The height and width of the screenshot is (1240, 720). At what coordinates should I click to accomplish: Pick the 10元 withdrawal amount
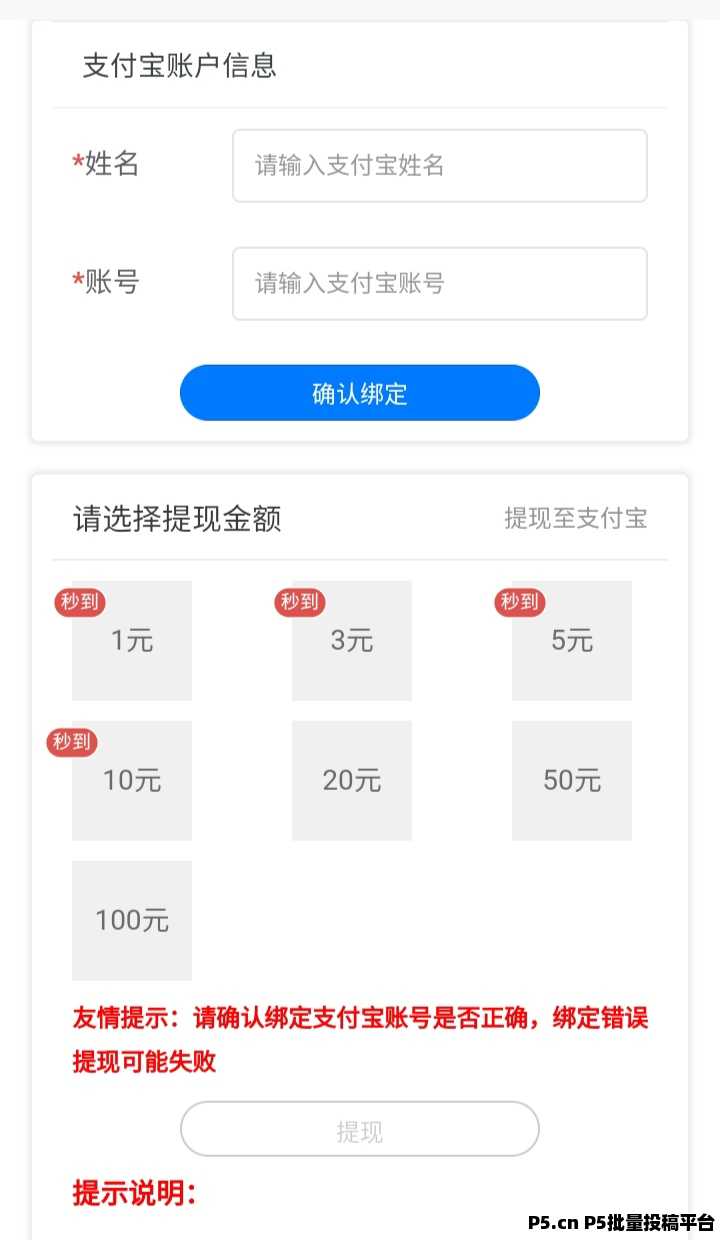tap(132, 781)
